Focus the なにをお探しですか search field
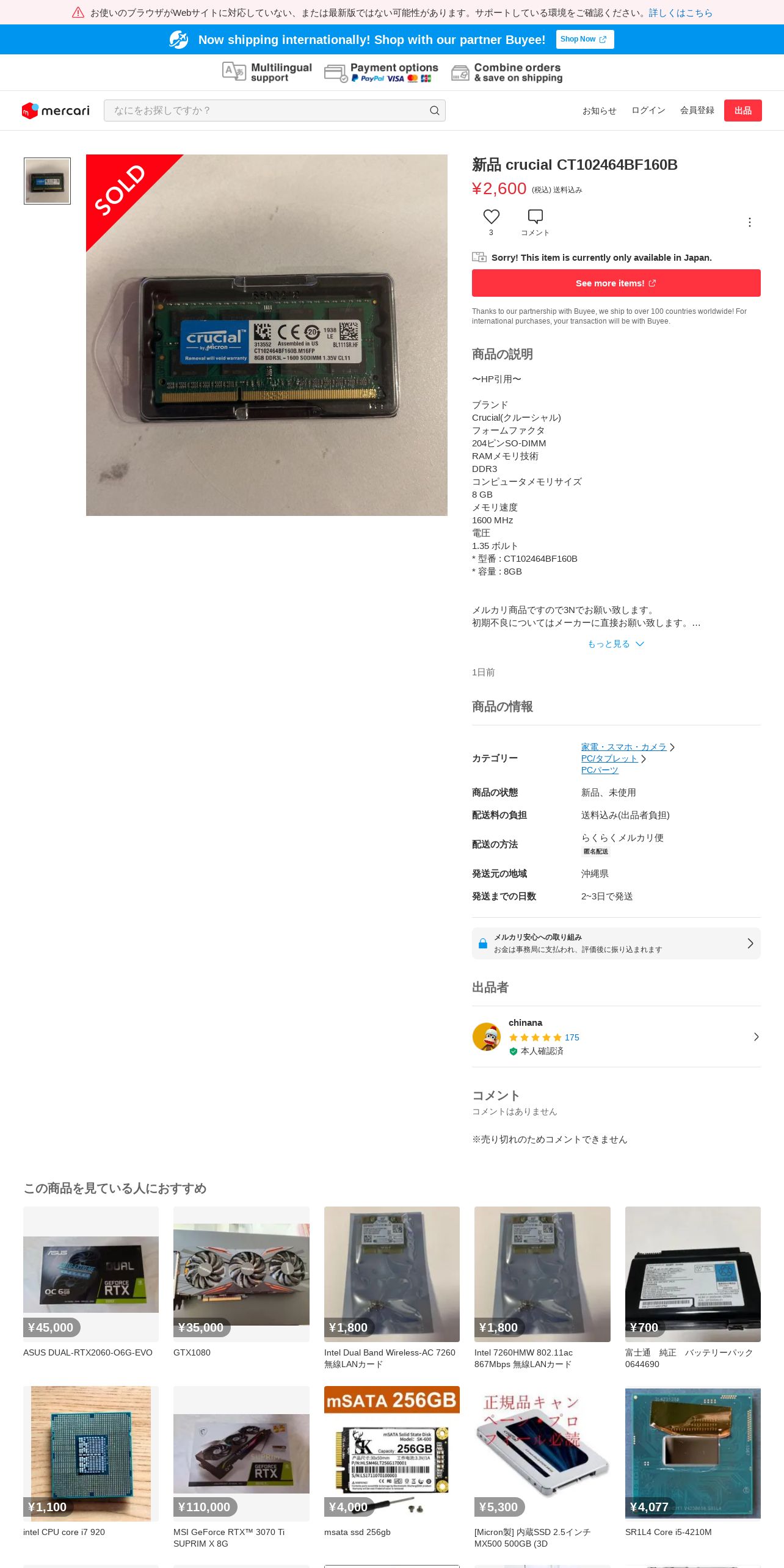This screenshot has height=1568, width=784. pyautogui.click(x=274, y=111)
